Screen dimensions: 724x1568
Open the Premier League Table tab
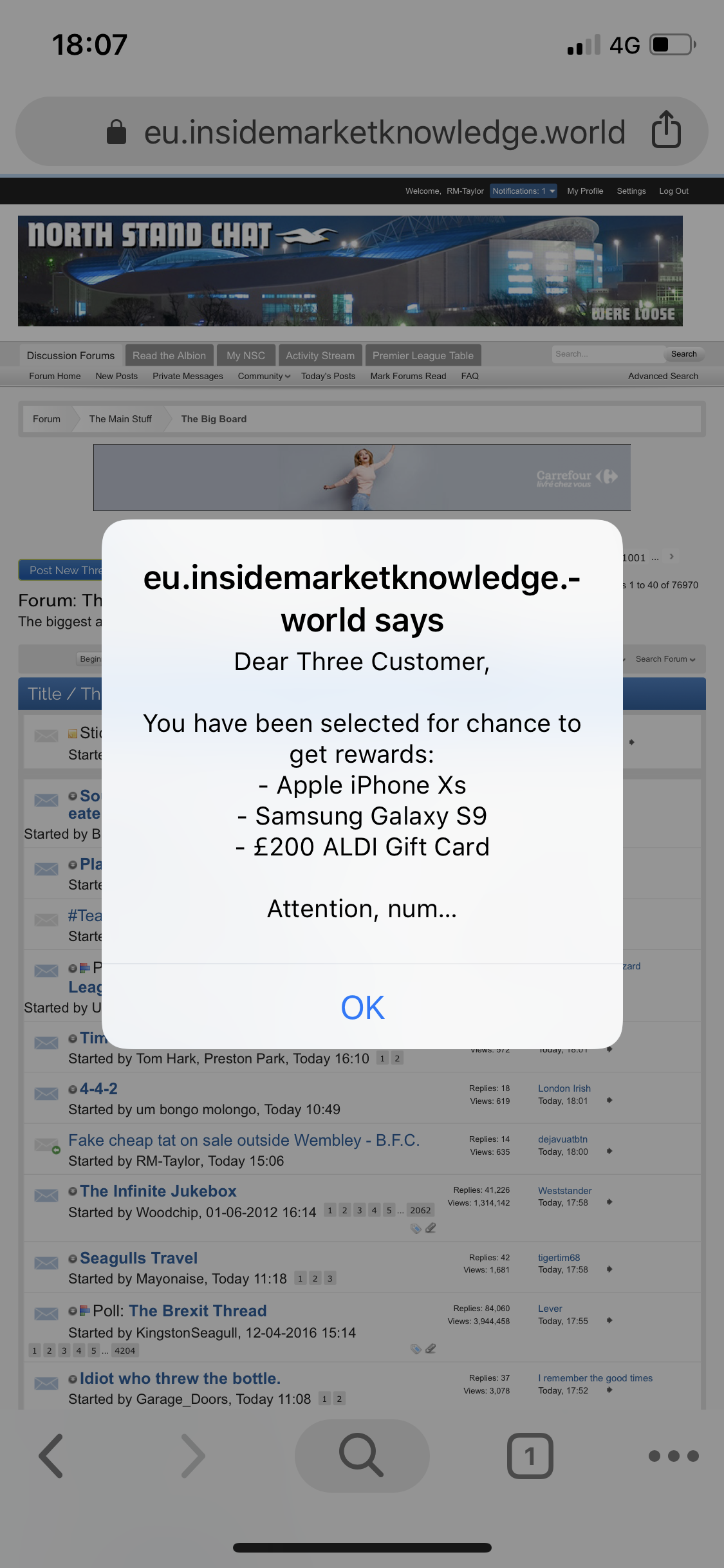click(423, 355)
